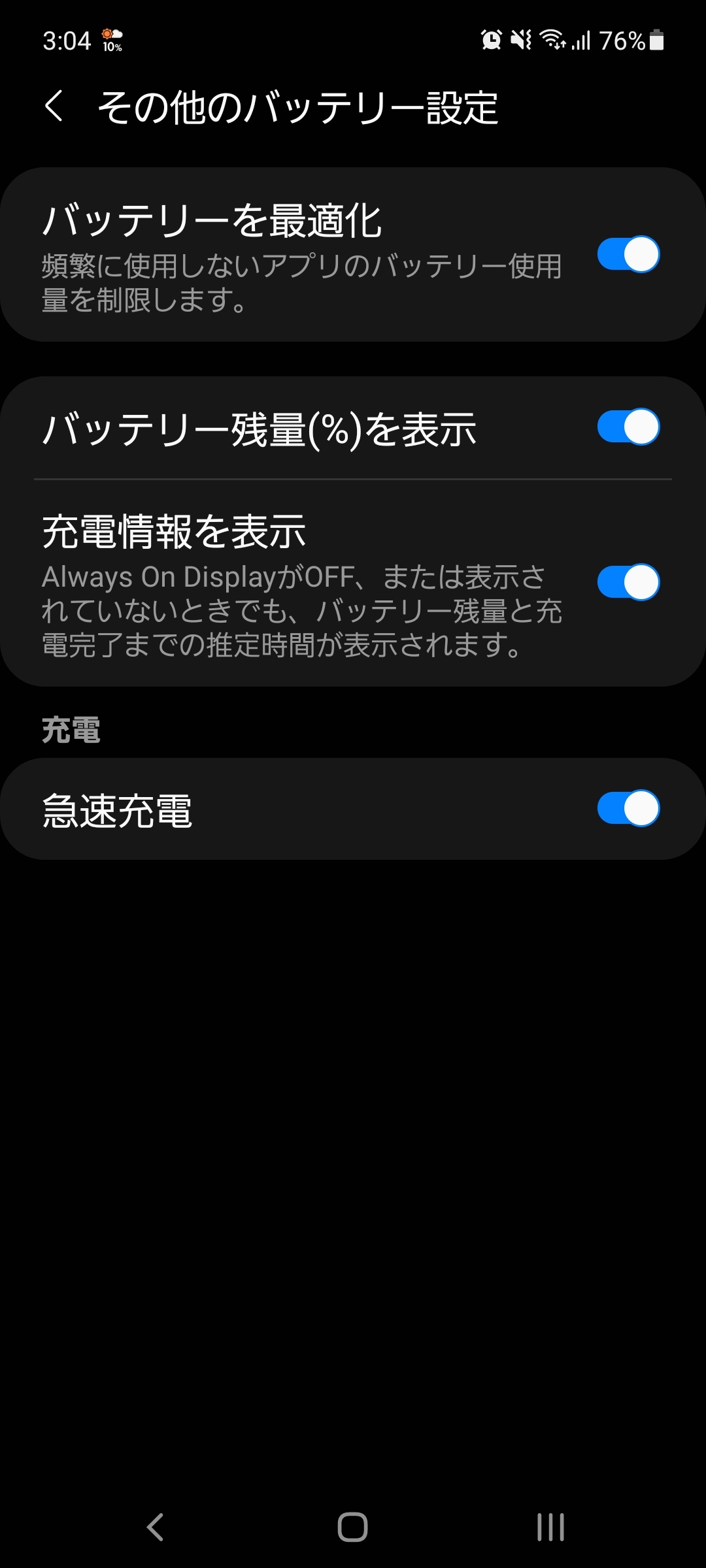Toggle off 充電情報を表示
This screenshot has width=706, height=1568.
click(628, 581)
